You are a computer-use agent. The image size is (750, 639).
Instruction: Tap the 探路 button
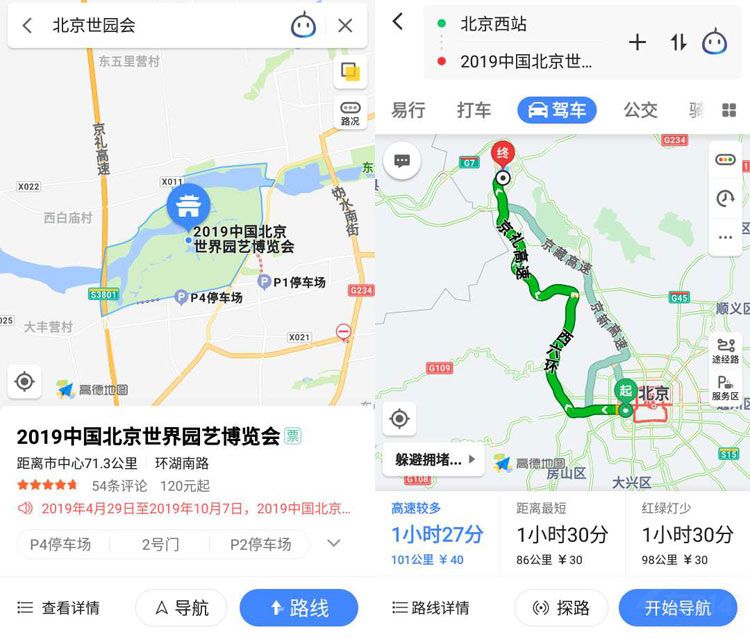click(561, 607)
